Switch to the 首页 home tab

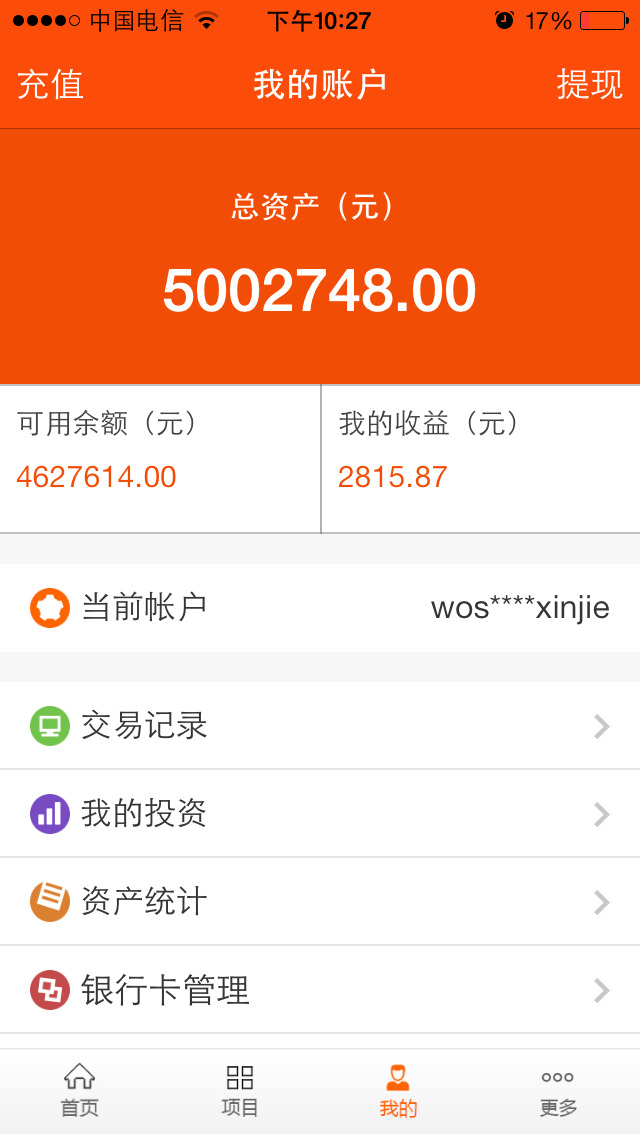tap(80, 1091)
